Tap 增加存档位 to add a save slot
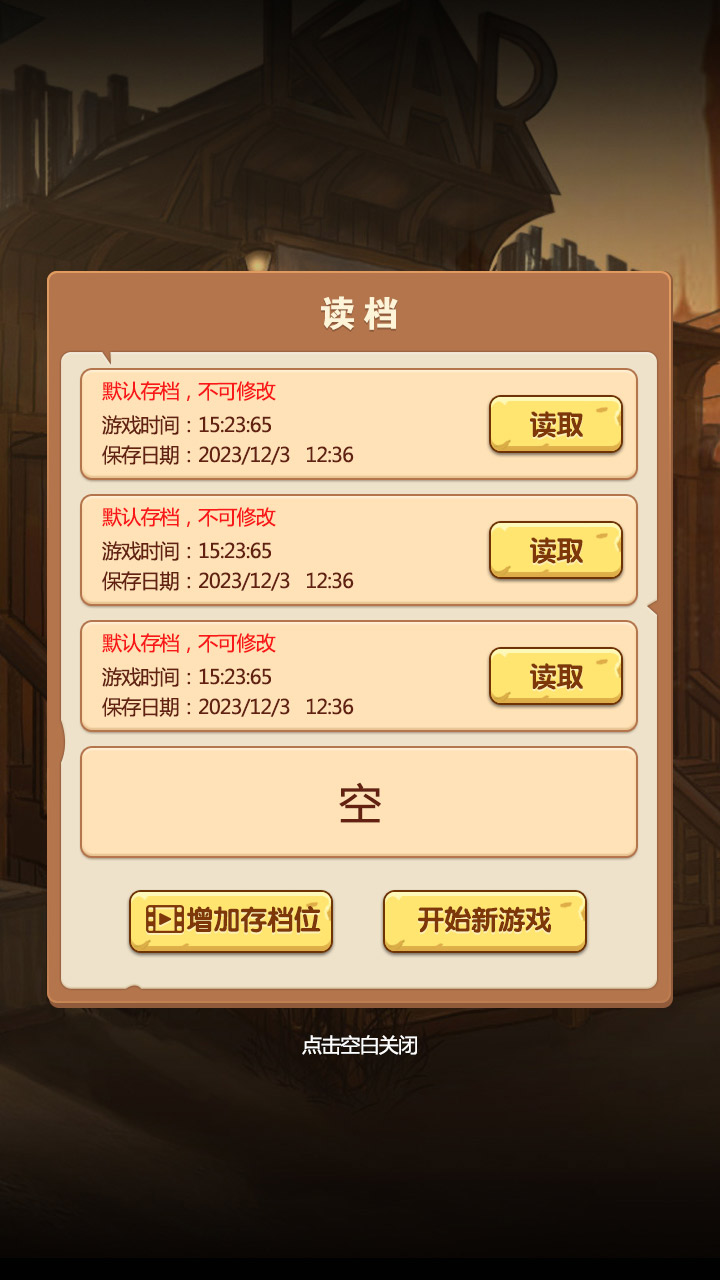Viewport: 720px width, 1280px height. click(x=231, y=920)
